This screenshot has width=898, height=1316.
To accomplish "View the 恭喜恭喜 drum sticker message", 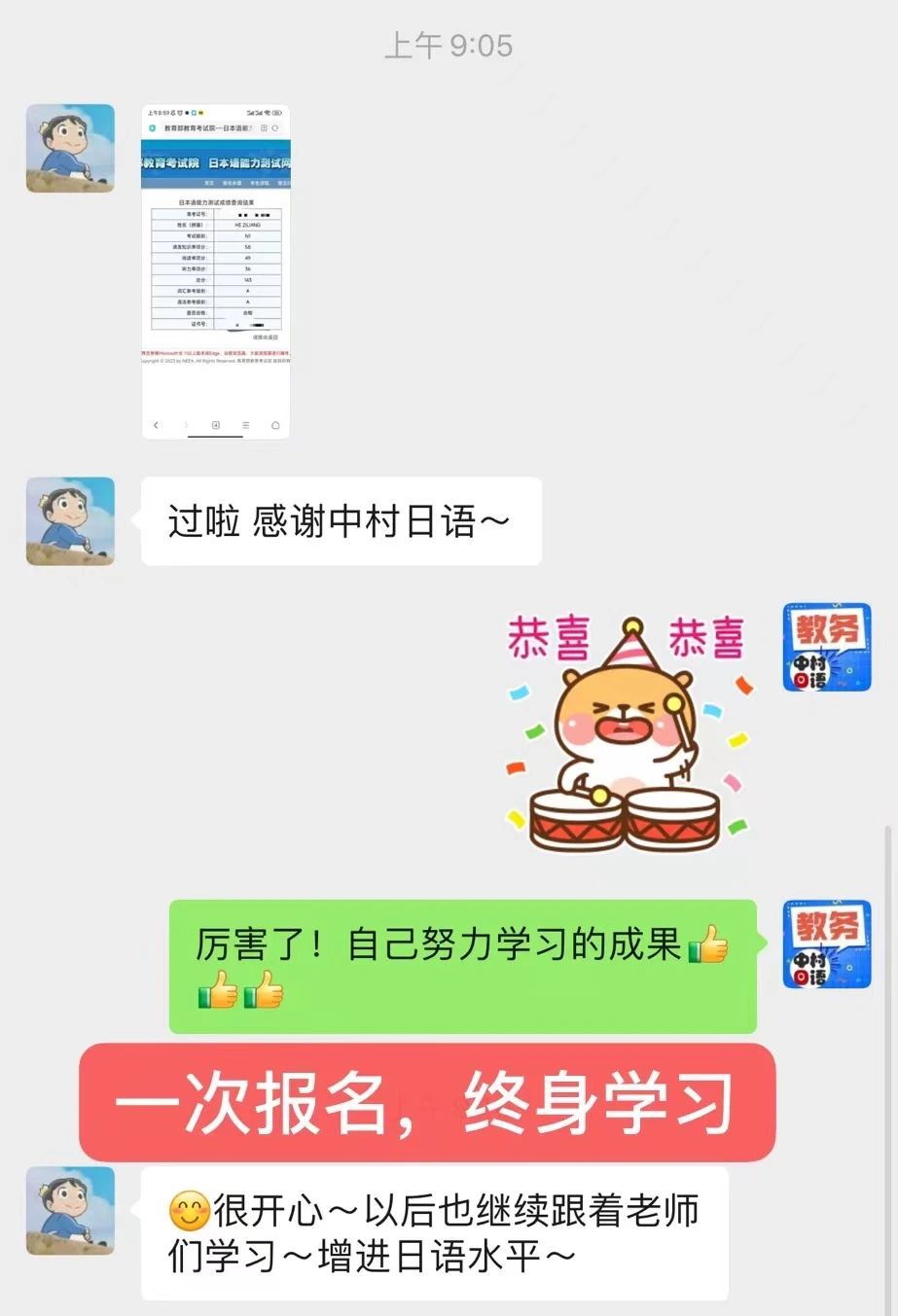I will (628, 731).
